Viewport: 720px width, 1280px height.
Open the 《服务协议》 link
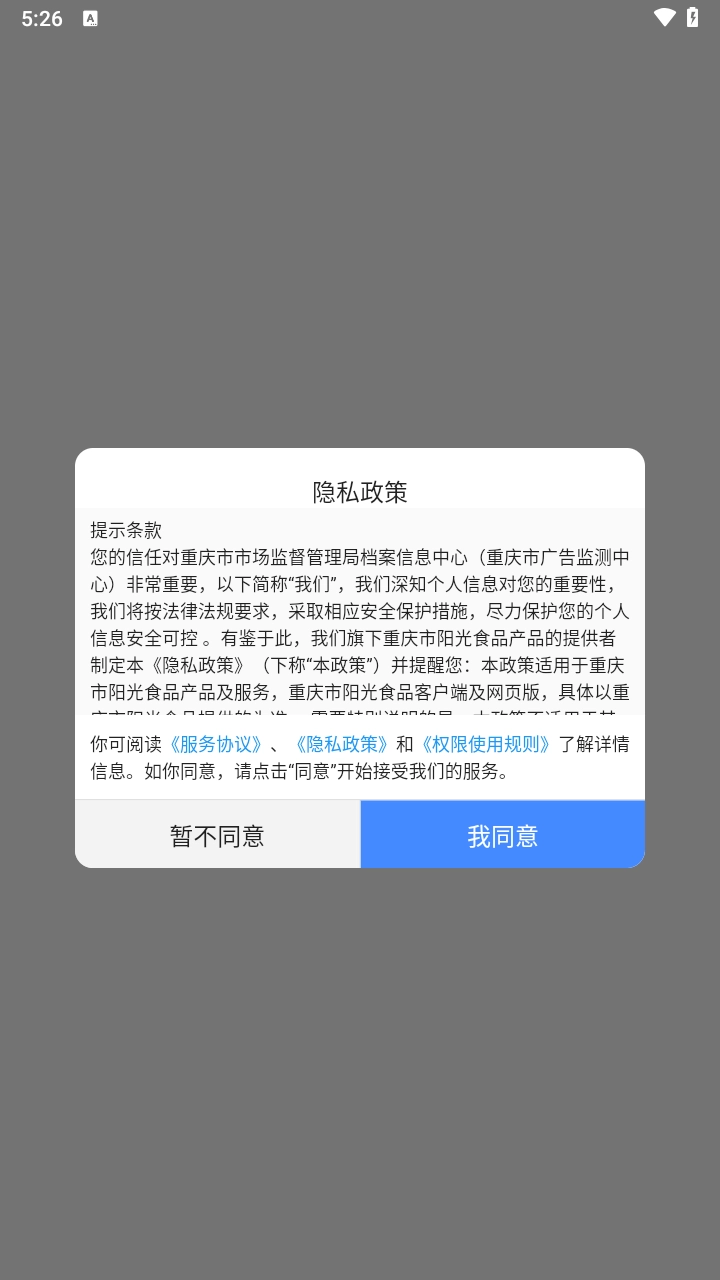coord(215,744)
